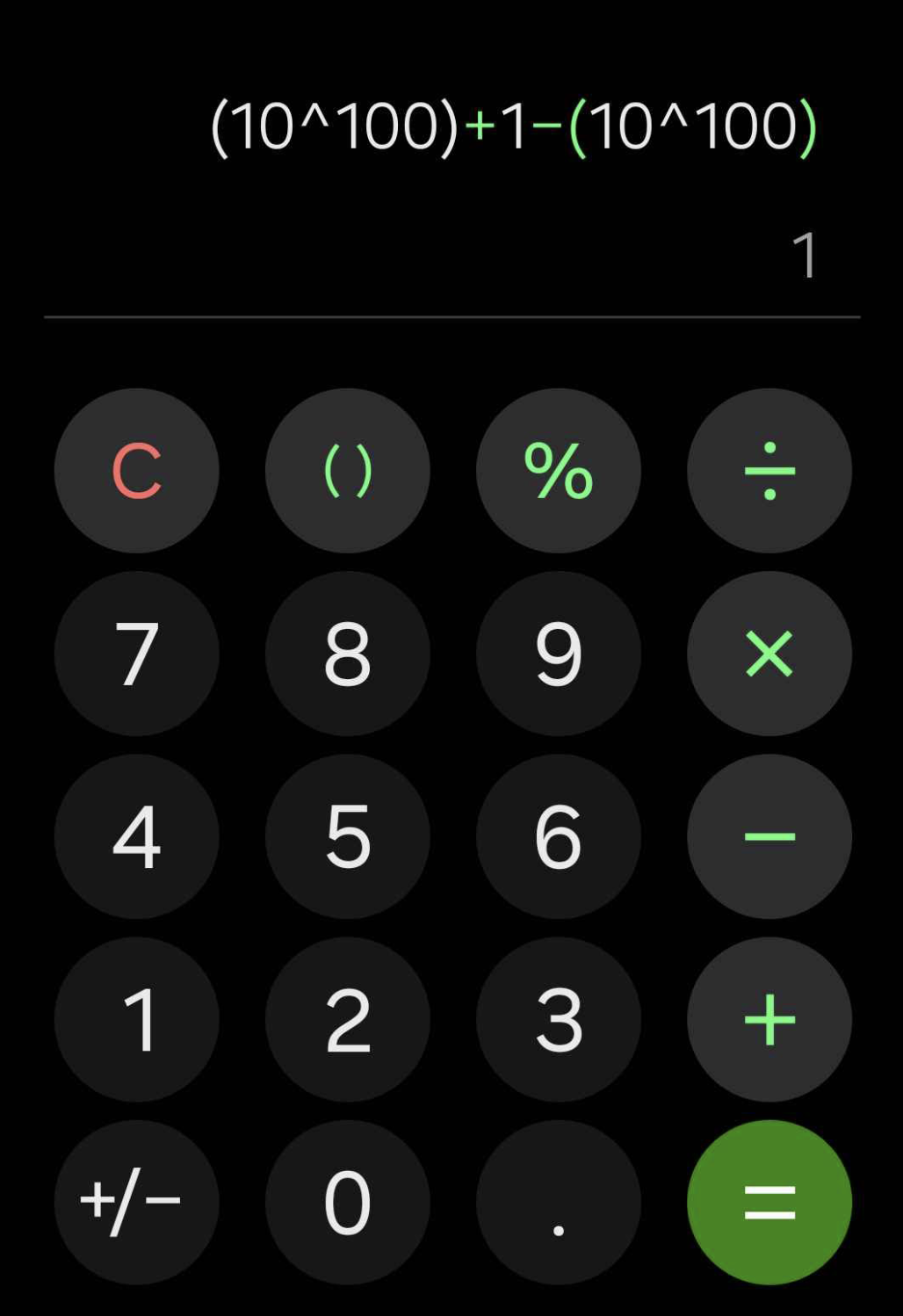Select the addition operator
This screenshot has height=1316, width=903.
[x=769, y=1019]
